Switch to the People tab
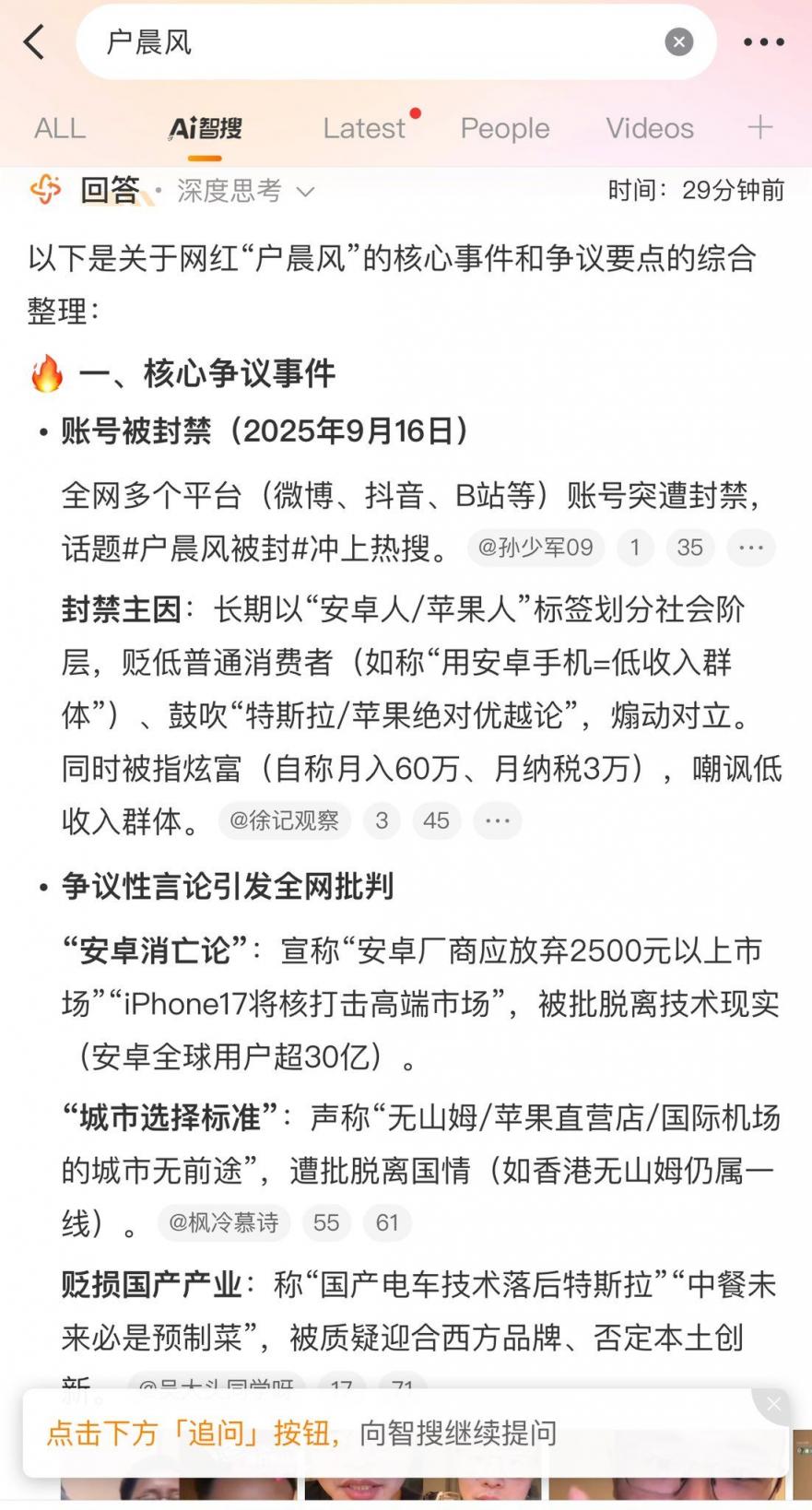Viewport: 812px width, 1510px height. [x=504, y=128]
